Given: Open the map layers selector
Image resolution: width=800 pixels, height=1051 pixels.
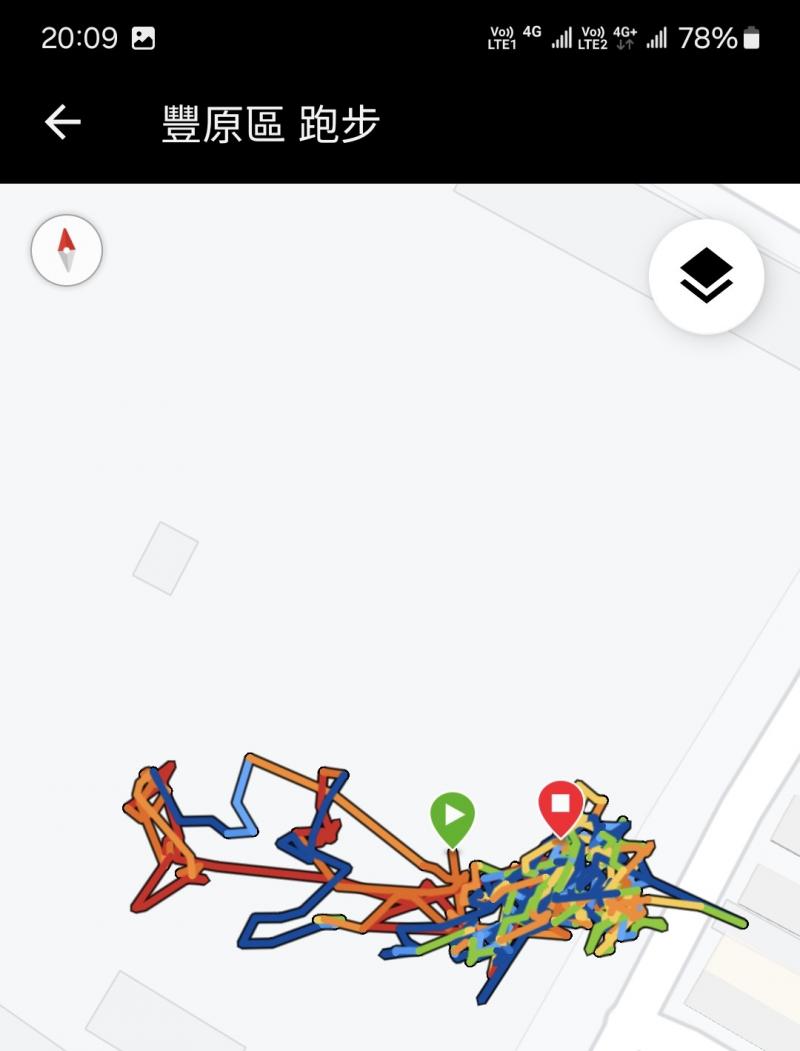Looking at the screenshot, I should click(706, 276).
